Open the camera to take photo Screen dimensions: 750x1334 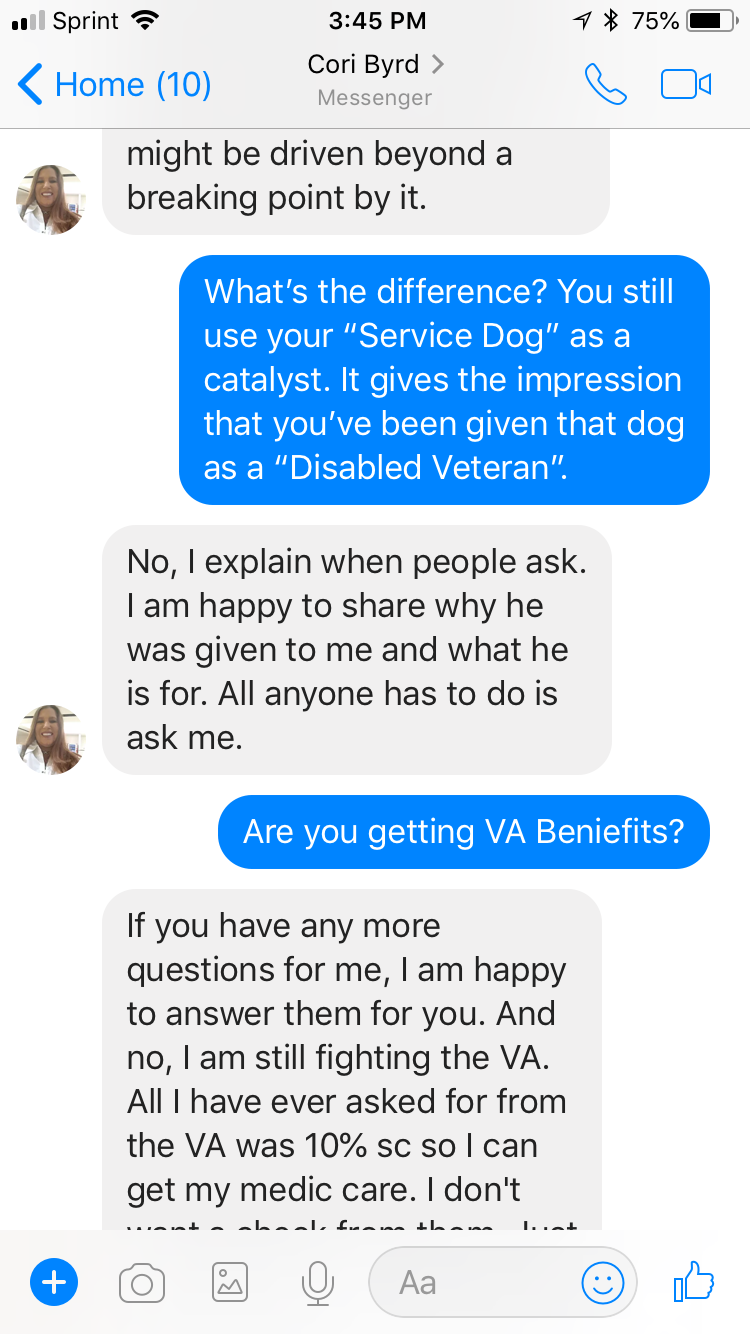point(141,1282)
